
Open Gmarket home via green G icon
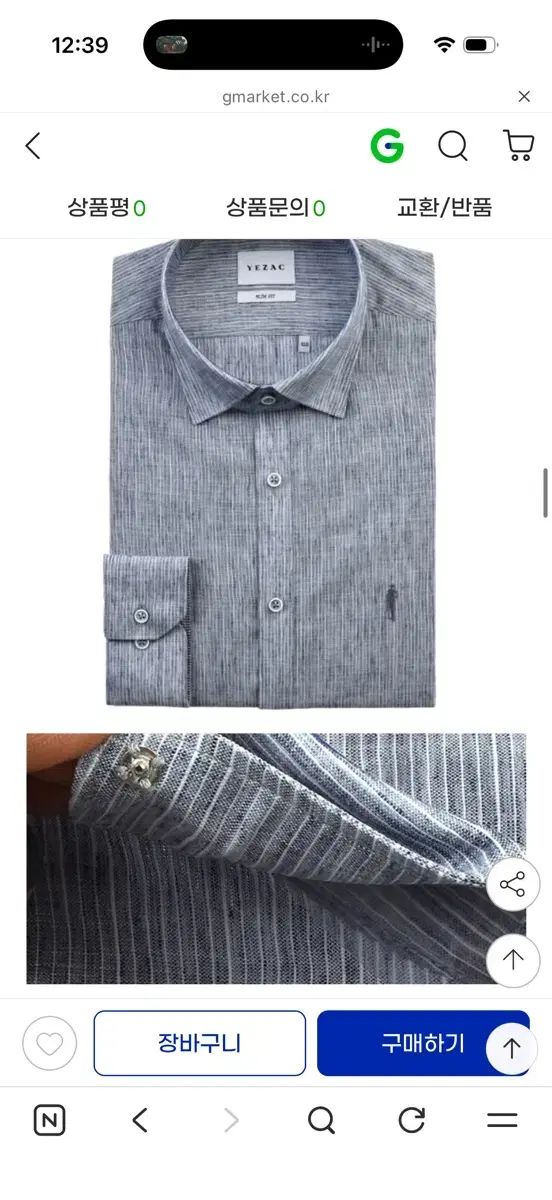point(387,147)
